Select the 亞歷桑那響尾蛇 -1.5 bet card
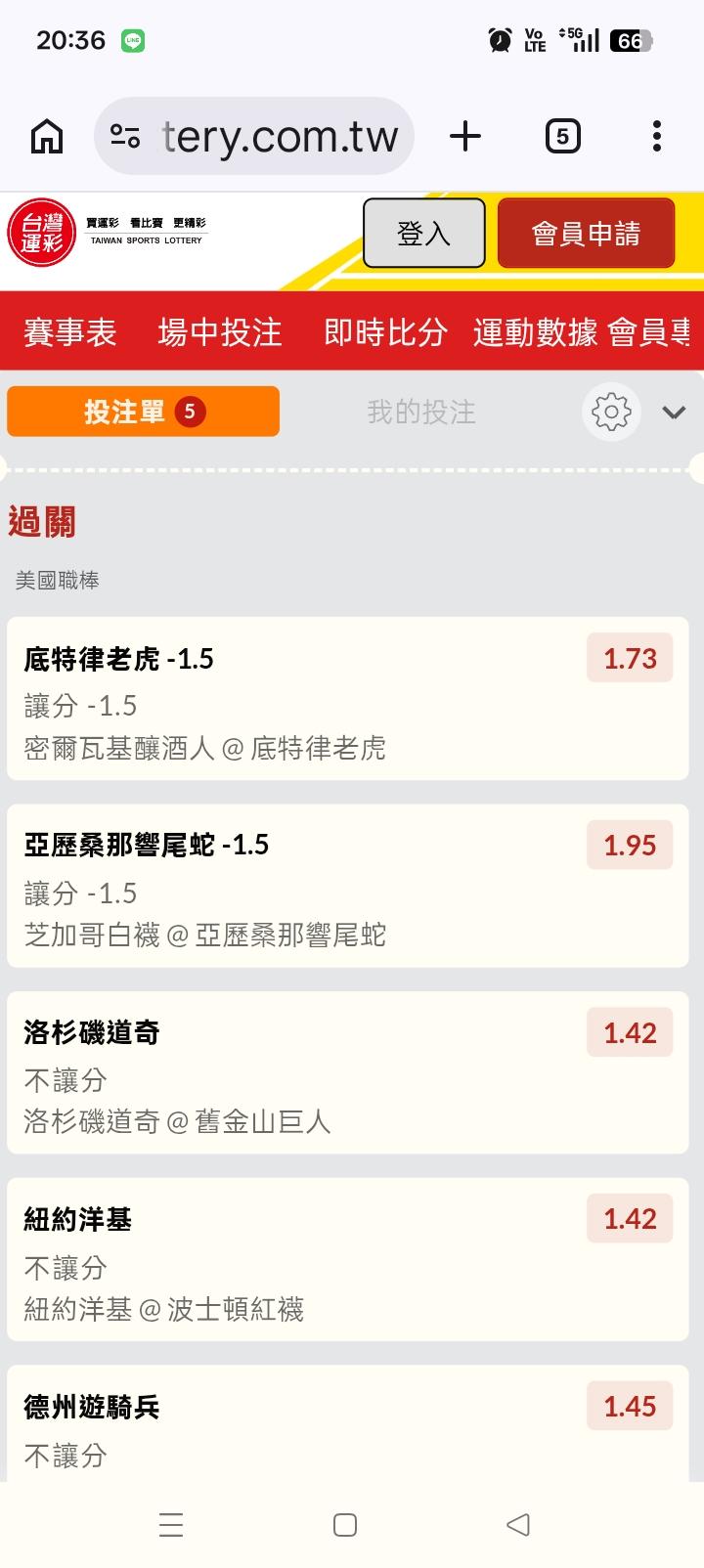Viewport: 704px width, 1568px height. [x=348, y=886]
